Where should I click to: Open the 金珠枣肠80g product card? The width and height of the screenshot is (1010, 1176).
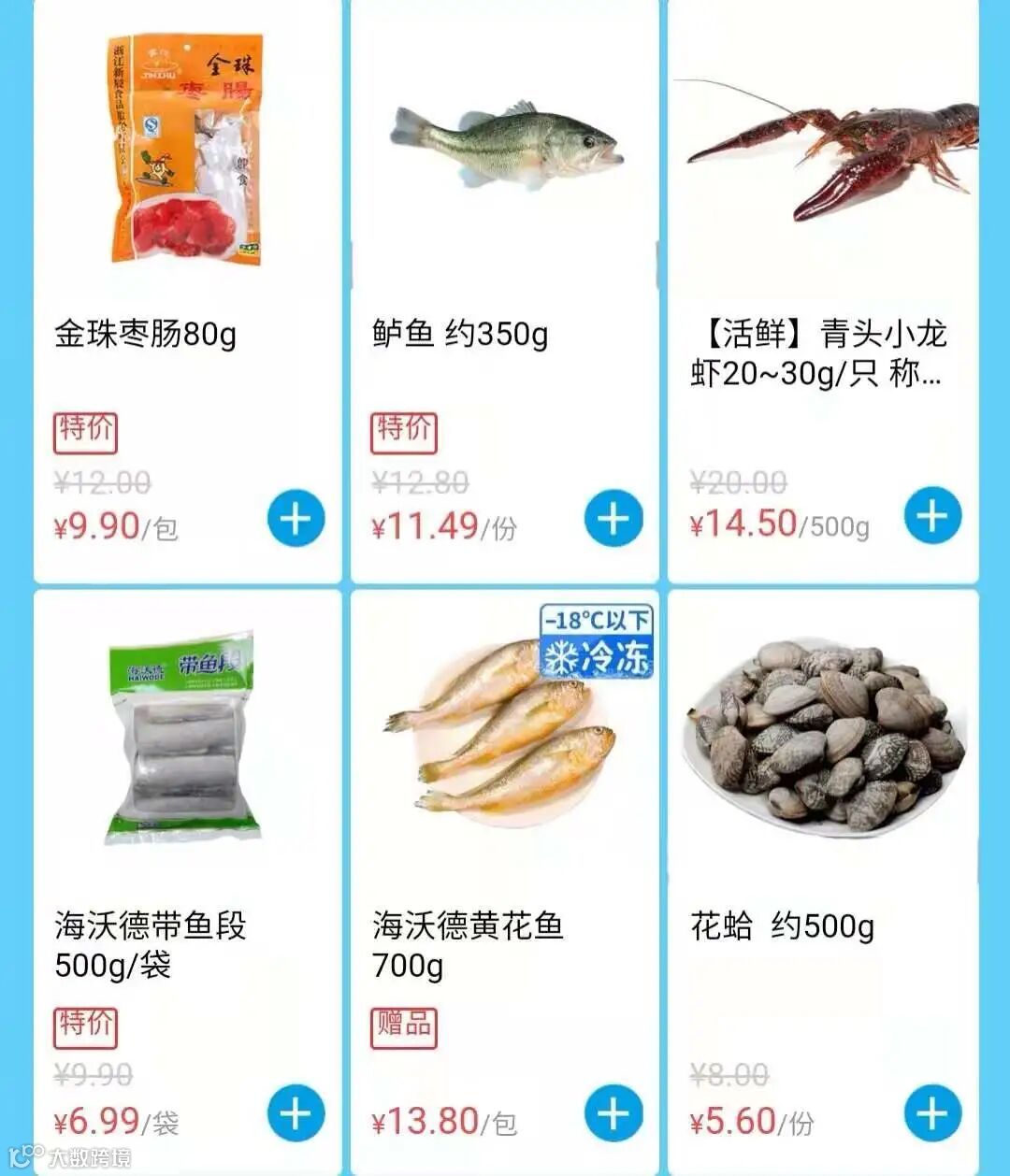coord(187,150)
